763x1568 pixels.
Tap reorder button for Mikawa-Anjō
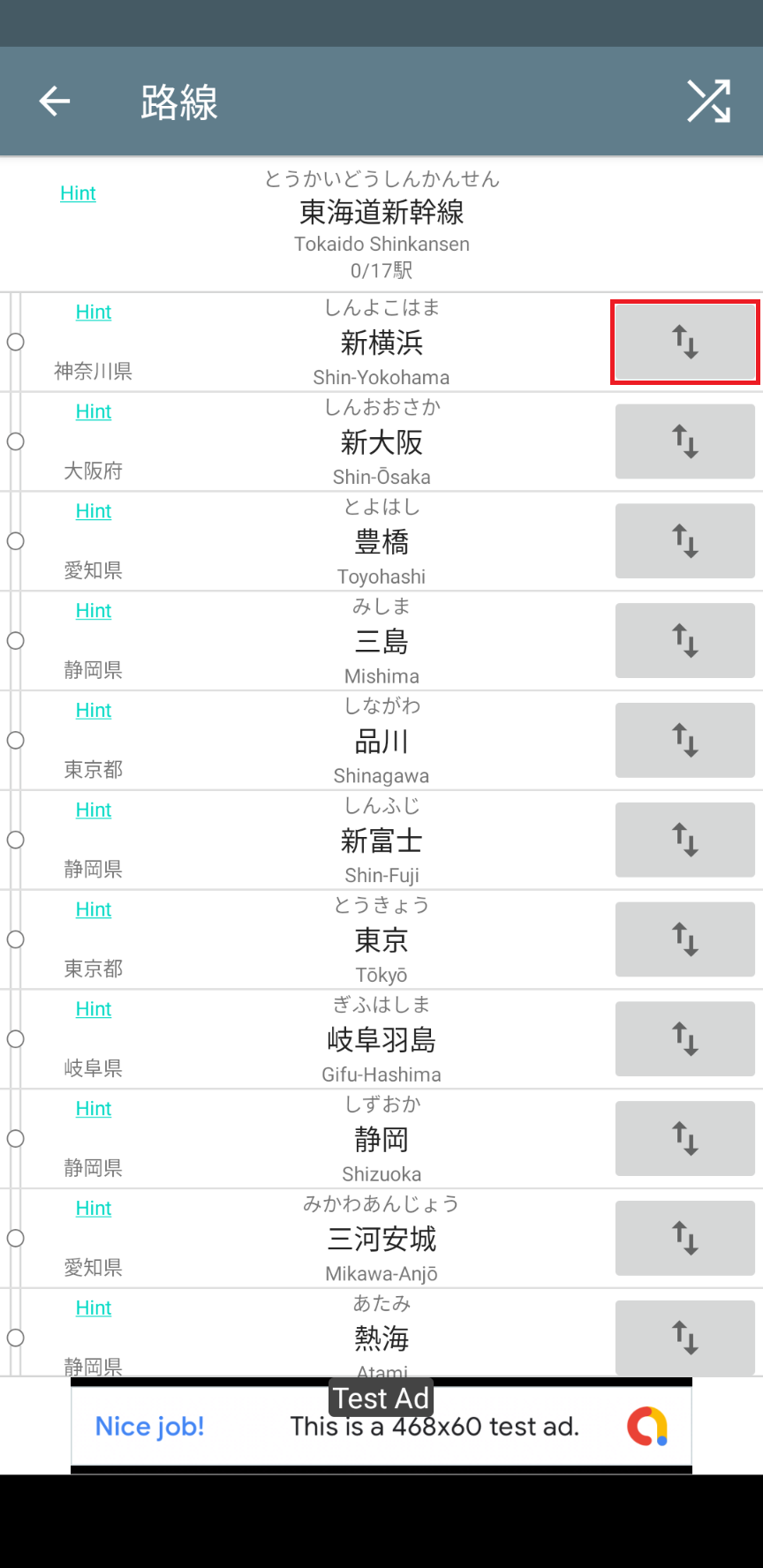coord(684,1240)
